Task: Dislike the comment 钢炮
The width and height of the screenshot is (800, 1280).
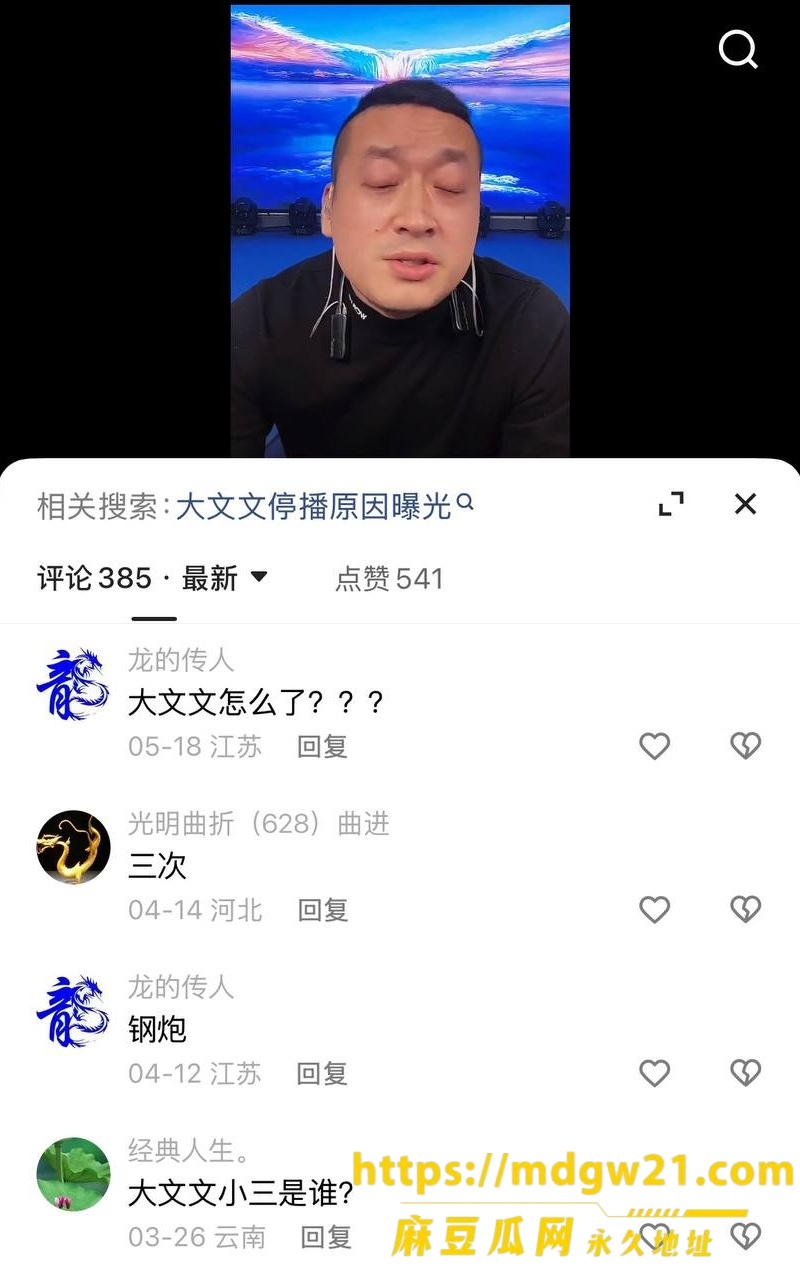Action: point(745,1073)
